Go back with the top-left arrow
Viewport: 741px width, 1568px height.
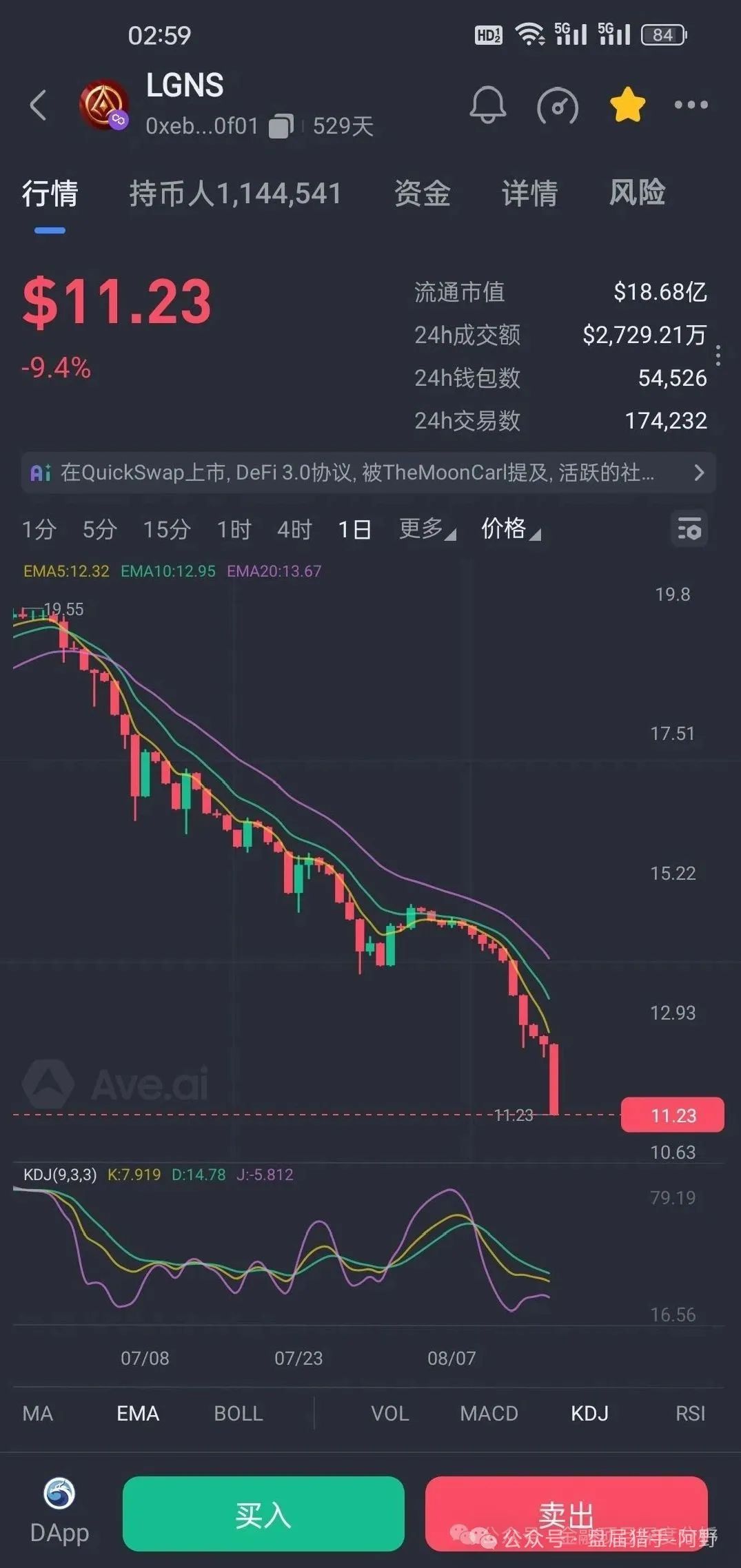pos(39,105)
